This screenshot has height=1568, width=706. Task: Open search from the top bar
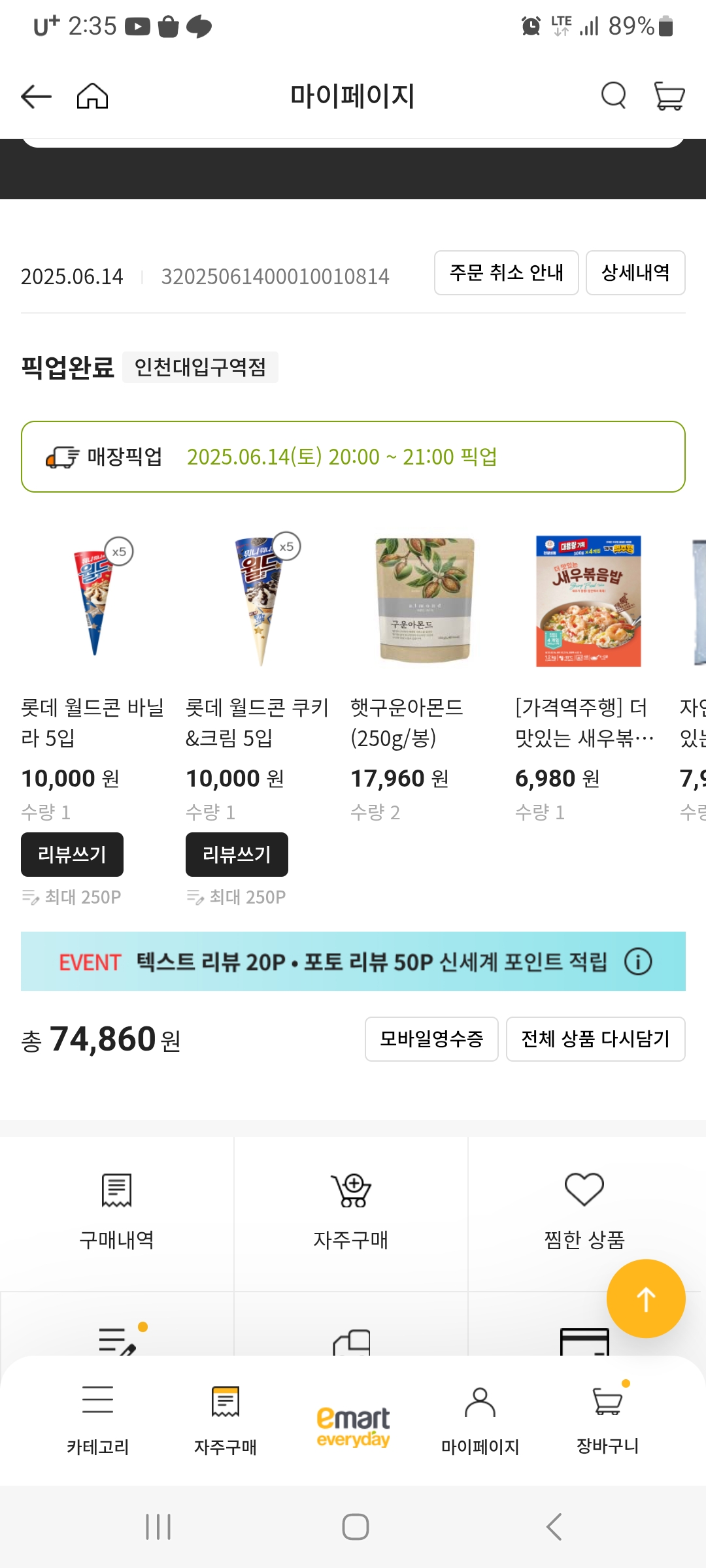[613, 95]
